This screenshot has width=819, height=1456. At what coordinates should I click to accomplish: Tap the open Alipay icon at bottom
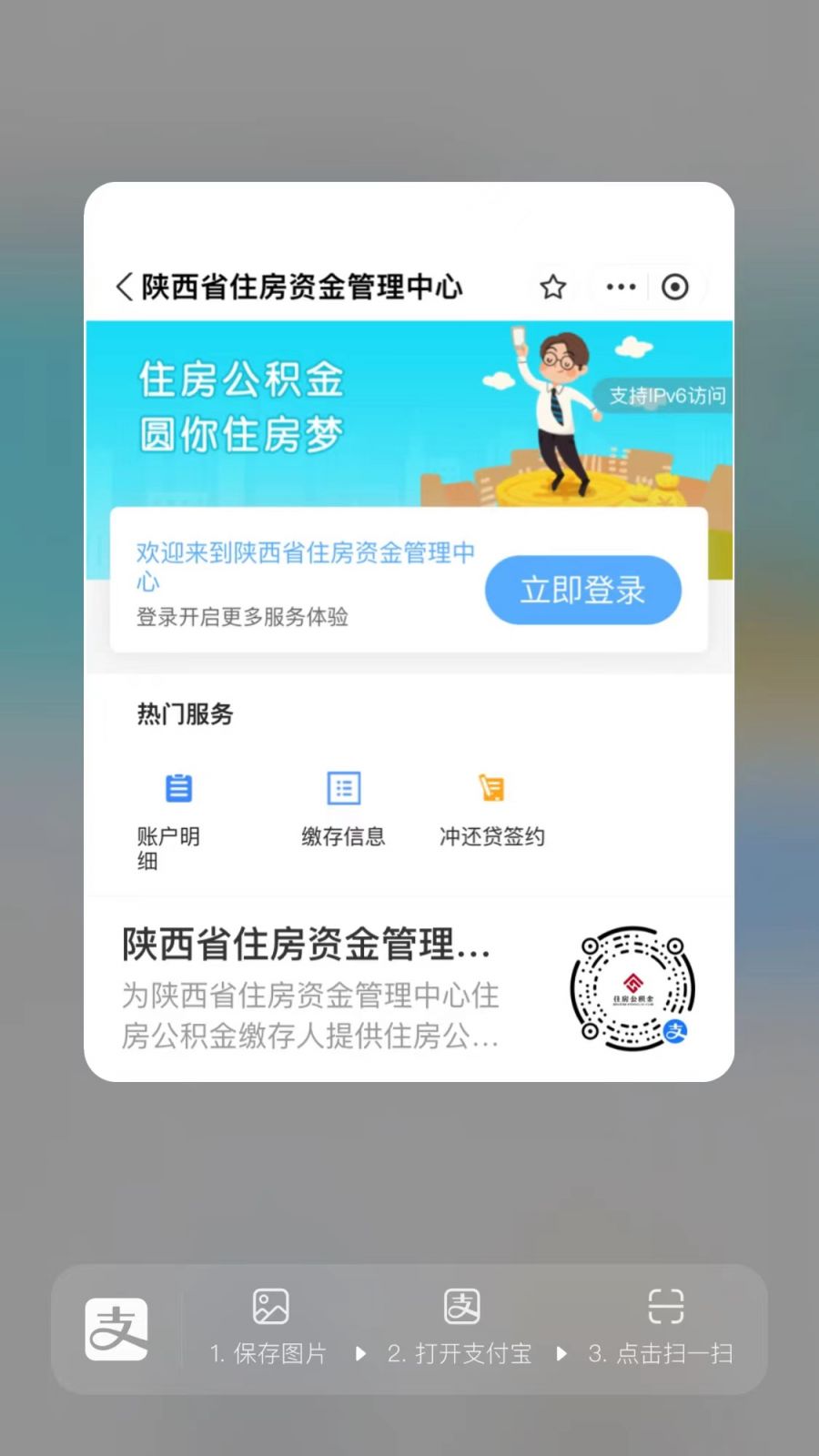point(461,1305)
